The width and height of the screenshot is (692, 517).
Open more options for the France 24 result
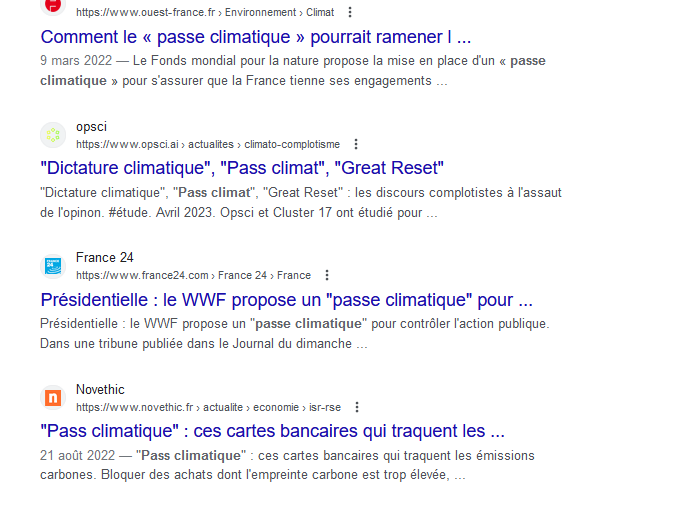pyautogui.click(x=327, y=275)
